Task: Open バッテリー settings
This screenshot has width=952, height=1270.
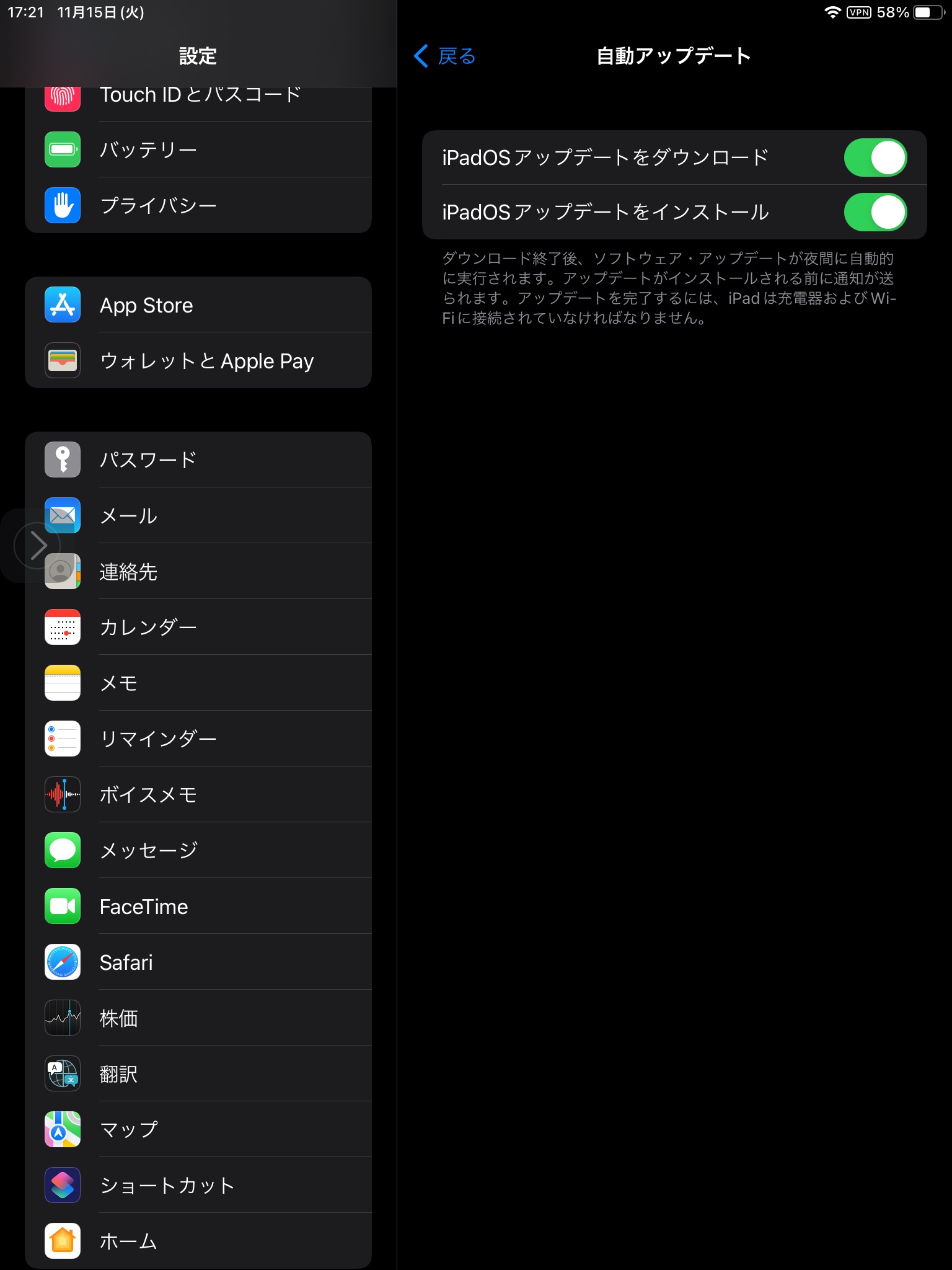Action: coord(198,149)
